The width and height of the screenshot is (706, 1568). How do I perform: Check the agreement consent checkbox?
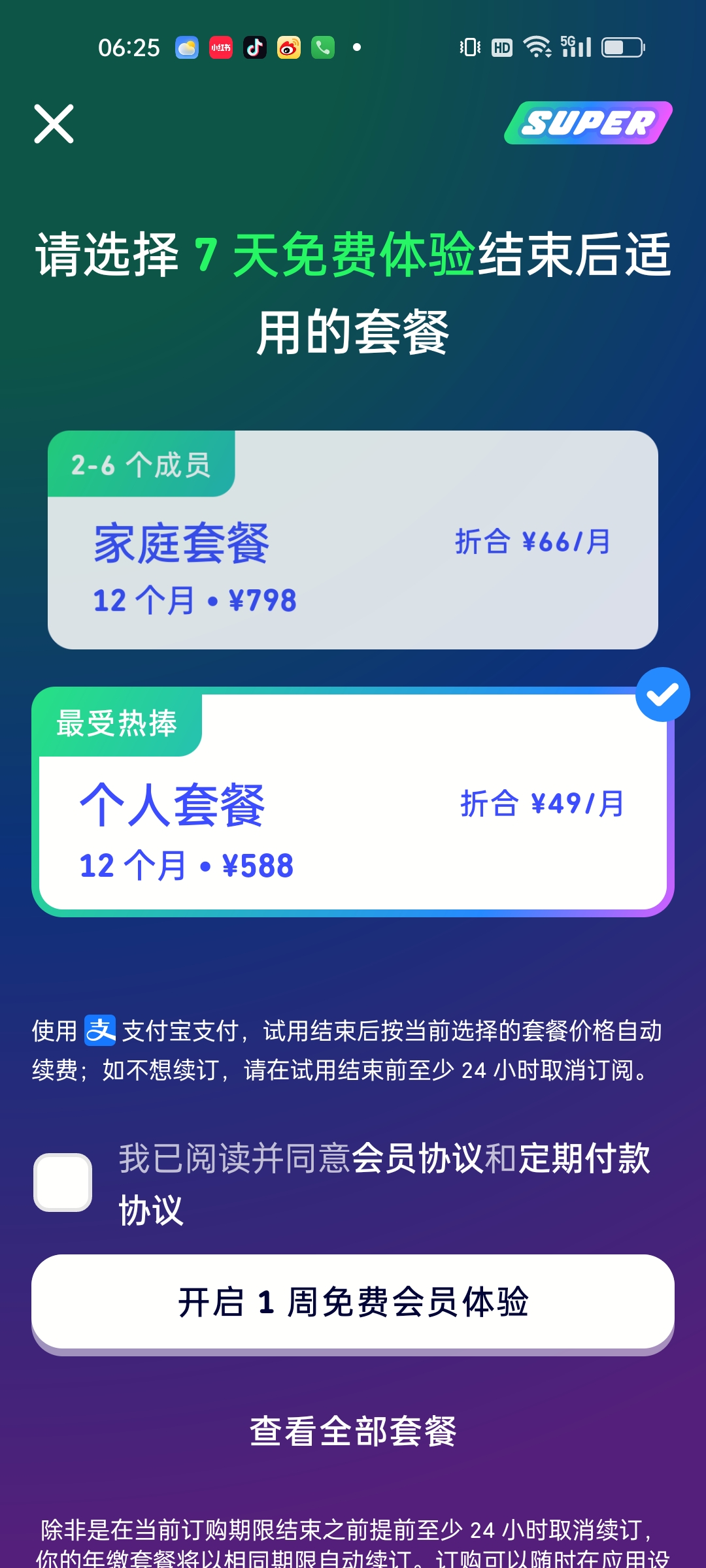coord(63,1183)
